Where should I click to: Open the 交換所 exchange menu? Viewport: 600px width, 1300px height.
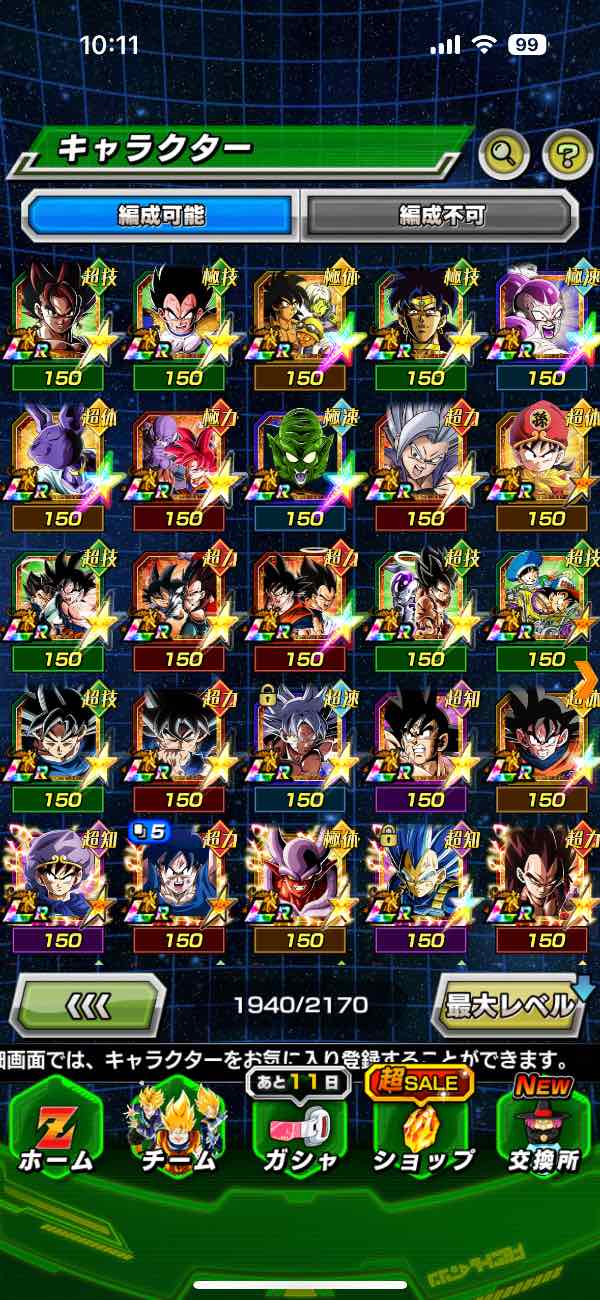coord(542,1130)
